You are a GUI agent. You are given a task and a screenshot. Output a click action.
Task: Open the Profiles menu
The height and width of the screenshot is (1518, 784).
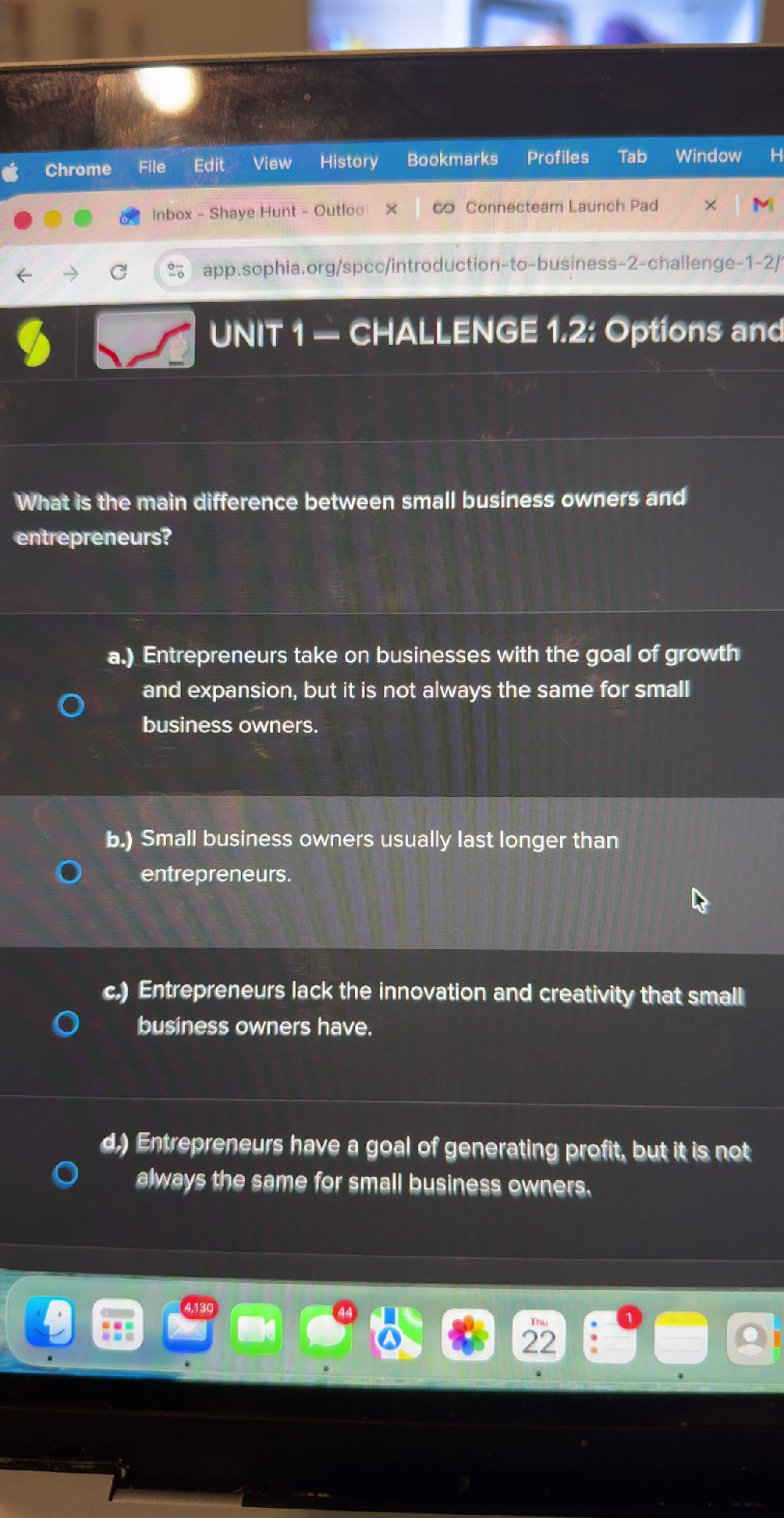(x=558, y=158)
